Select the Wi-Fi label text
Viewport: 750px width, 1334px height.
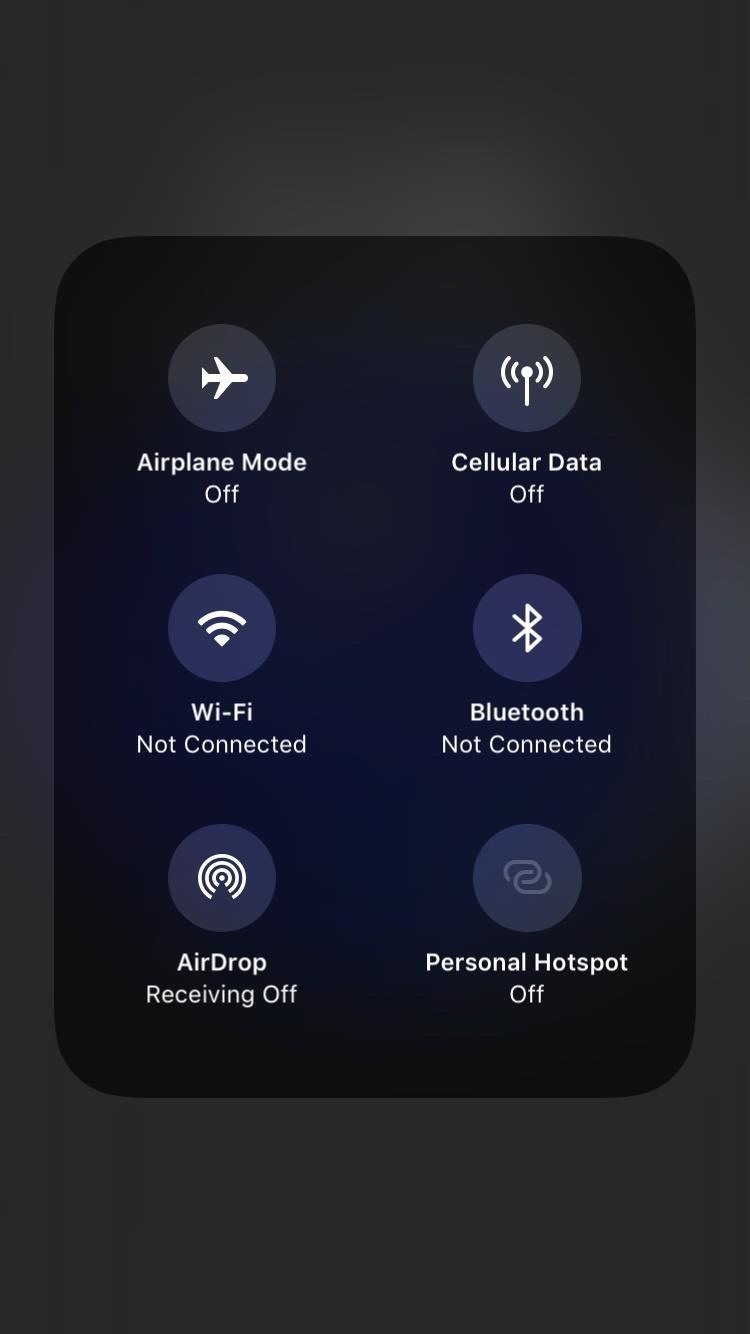click(222, 712)
